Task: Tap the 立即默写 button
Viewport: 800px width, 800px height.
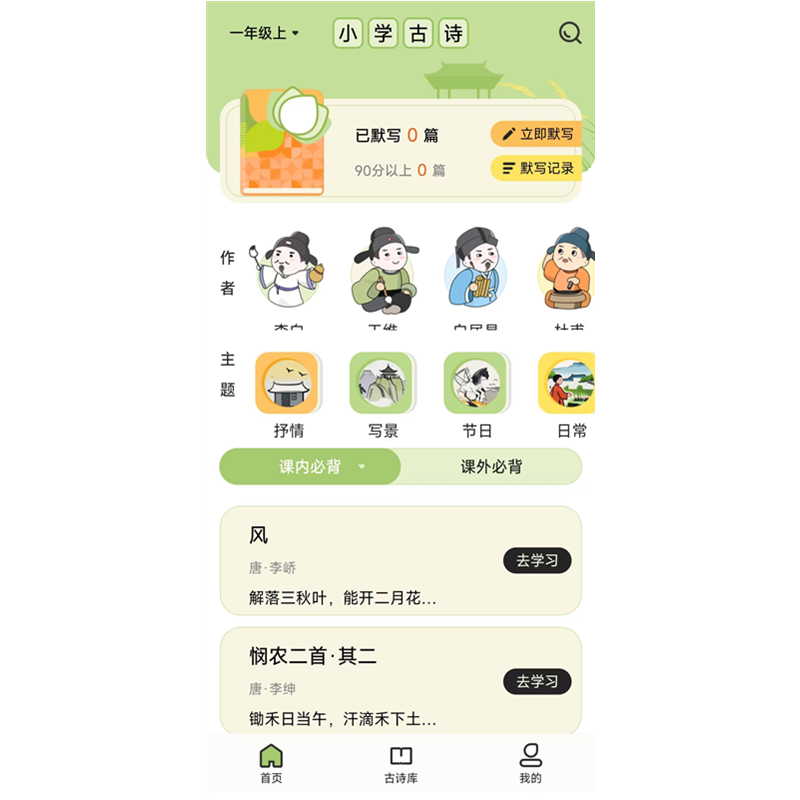Action: [x=537, y=134]
